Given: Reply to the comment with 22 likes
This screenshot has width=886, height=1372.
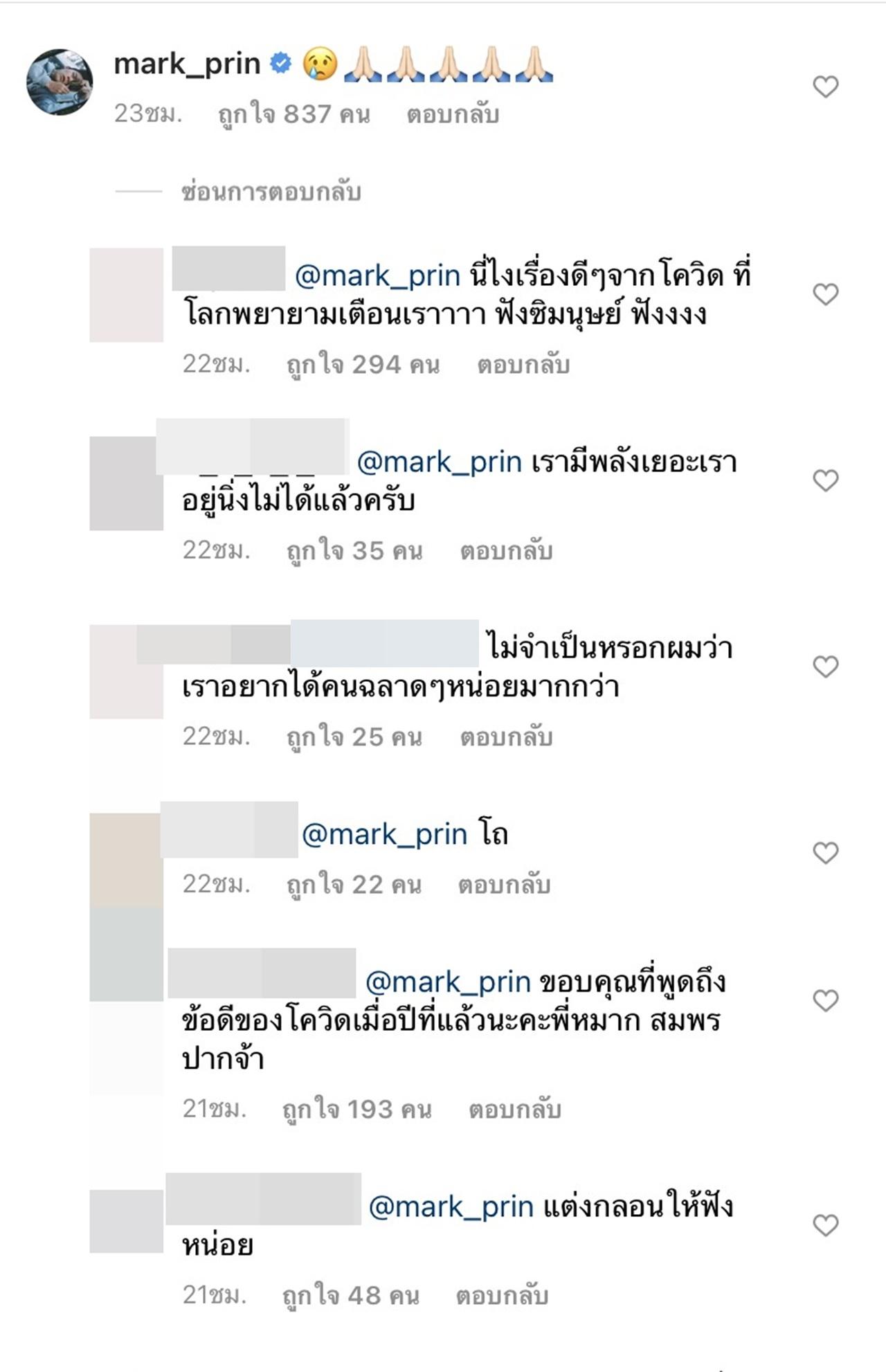Looking at the screenshot, I should pyautogui.click(x=504, y=885).
